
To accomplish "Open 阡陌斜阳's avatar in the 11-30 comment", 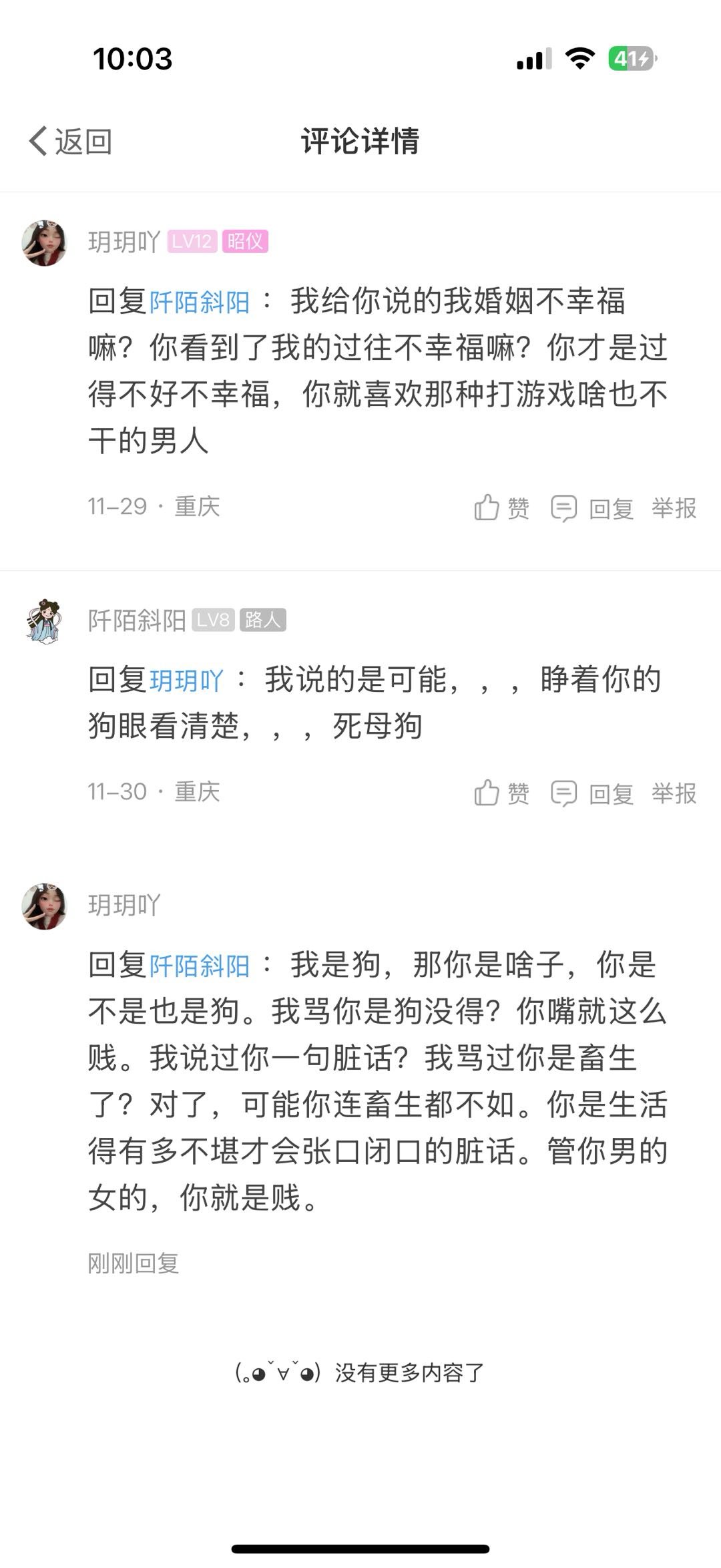I will point(44,621).
